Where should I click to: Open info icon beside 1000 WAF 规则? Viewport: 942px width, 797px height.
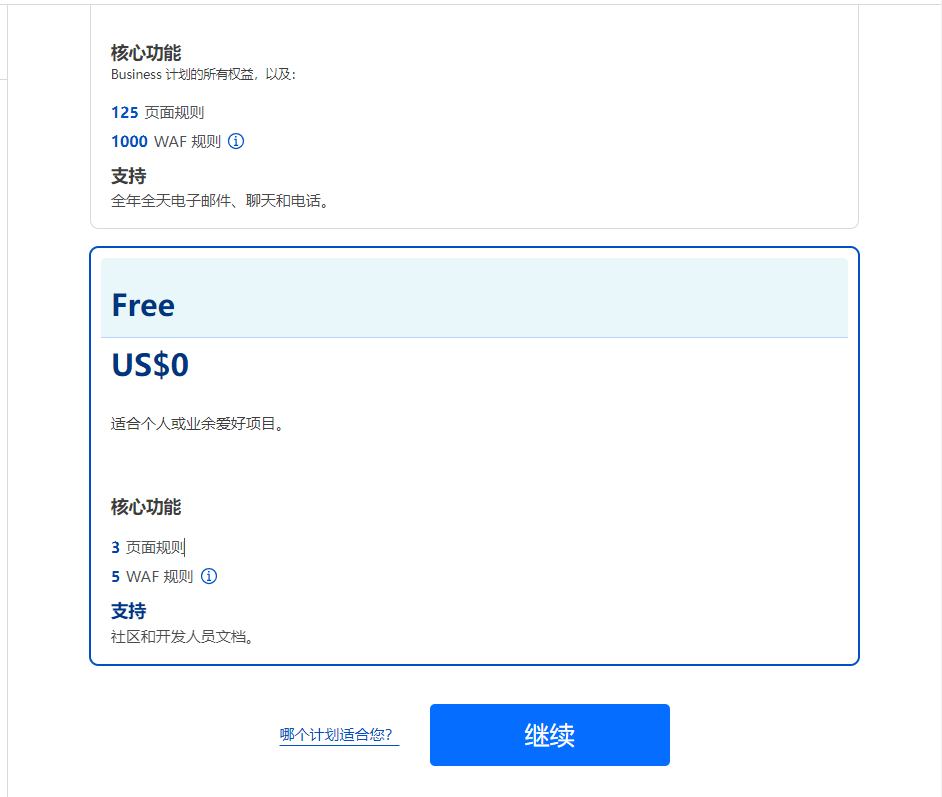point(236,141)
